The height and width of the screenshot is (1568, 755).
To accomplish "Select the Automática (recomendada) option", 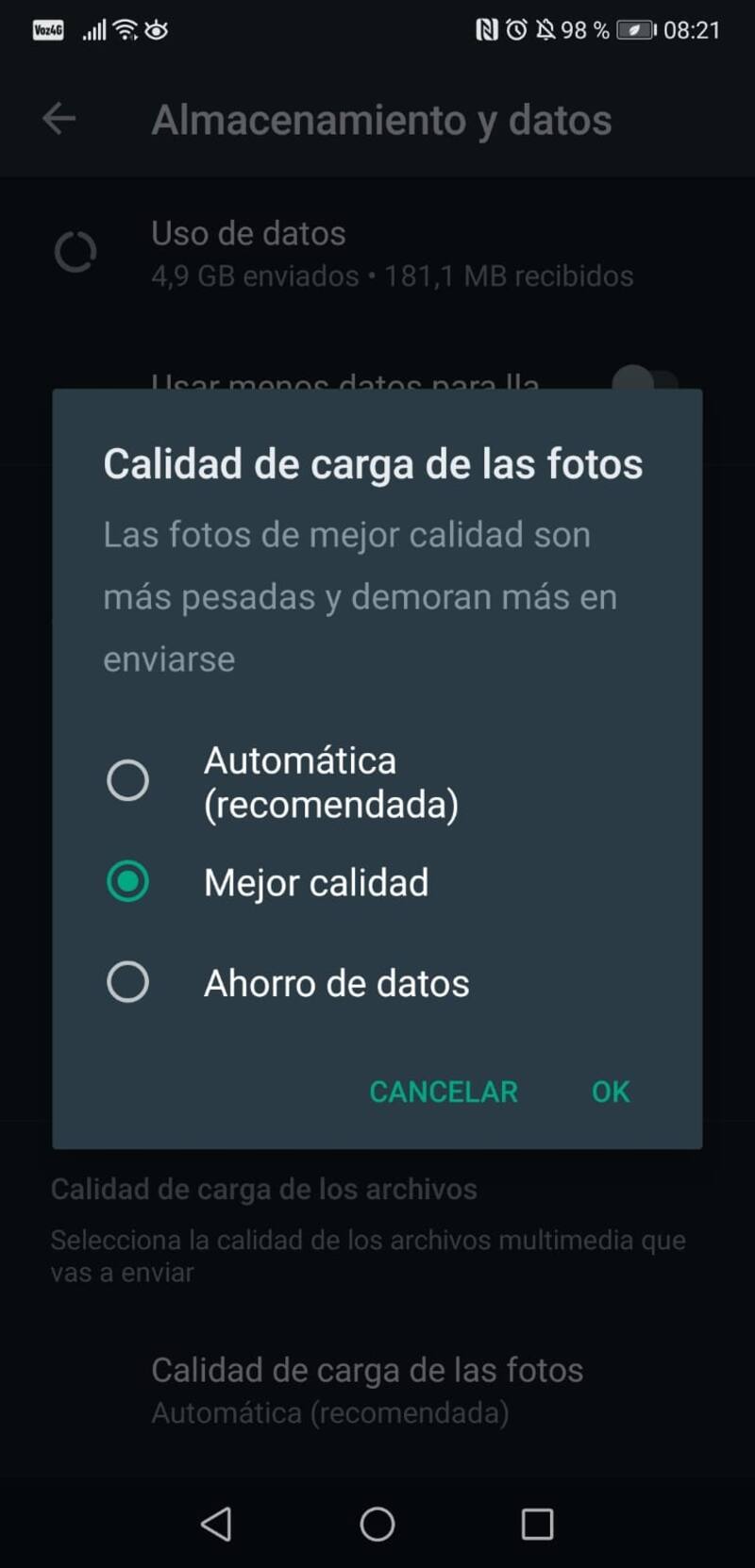I will coord(128,781).
